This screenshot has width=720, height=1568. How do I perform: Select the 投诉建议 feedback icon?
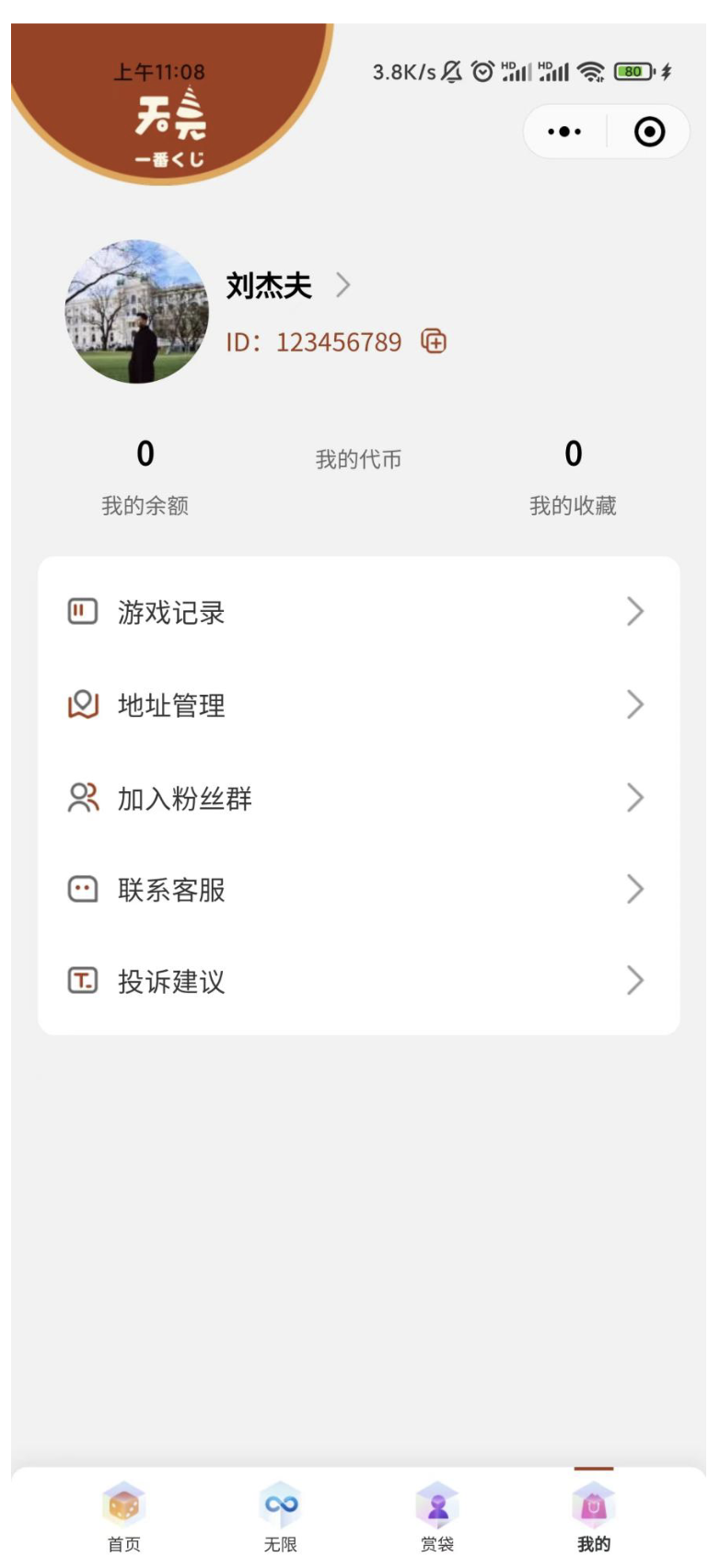82,979
